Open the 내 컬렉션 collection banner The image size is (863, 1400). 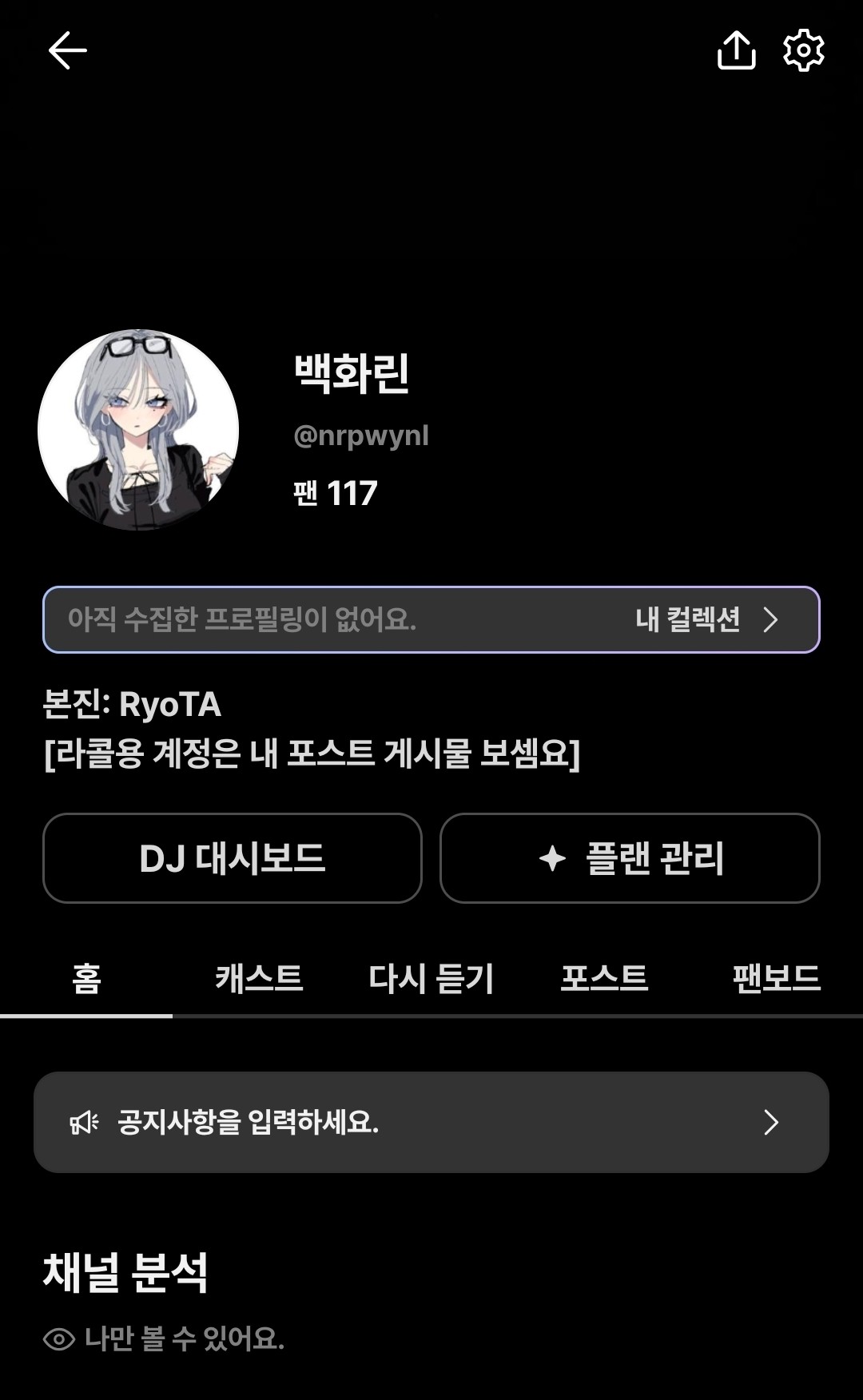[431, 619]
